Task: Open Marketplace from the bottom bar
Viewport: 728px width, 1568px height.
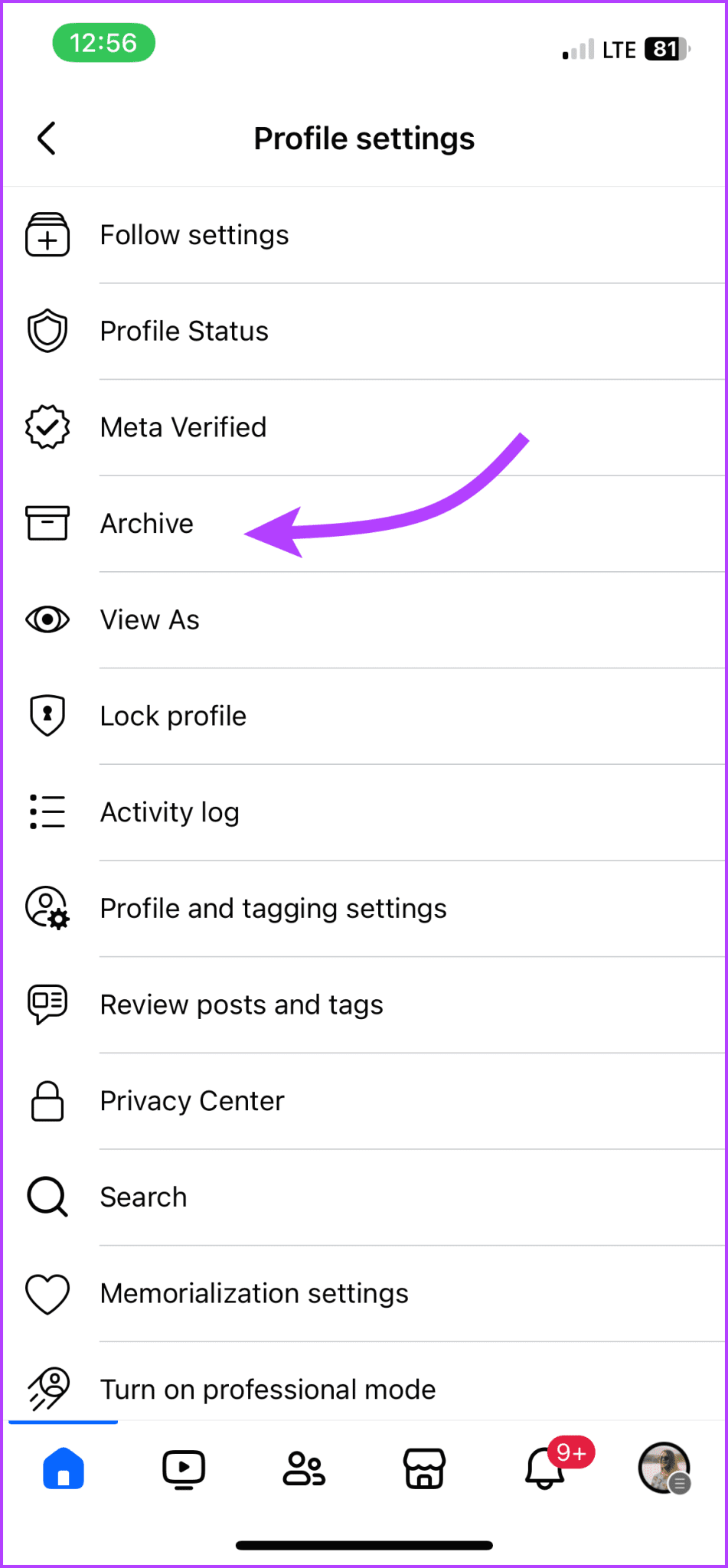Action: [423, 1468]
